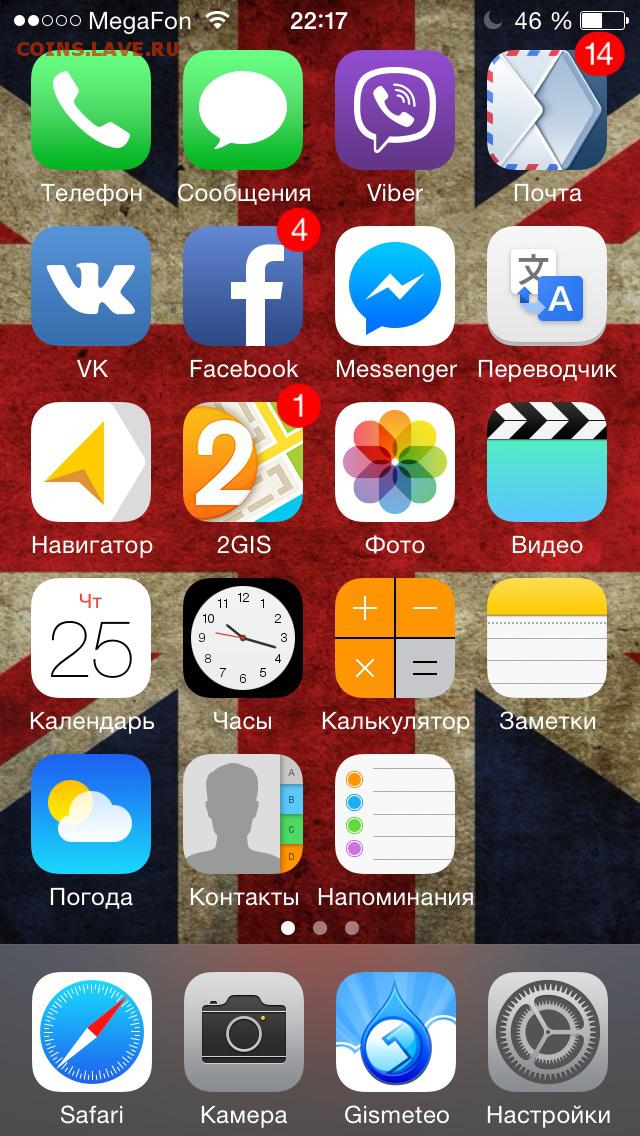The image size is (640, 1136).
Task: Open the Заметки notes app
Action: (x=547, y=638)
